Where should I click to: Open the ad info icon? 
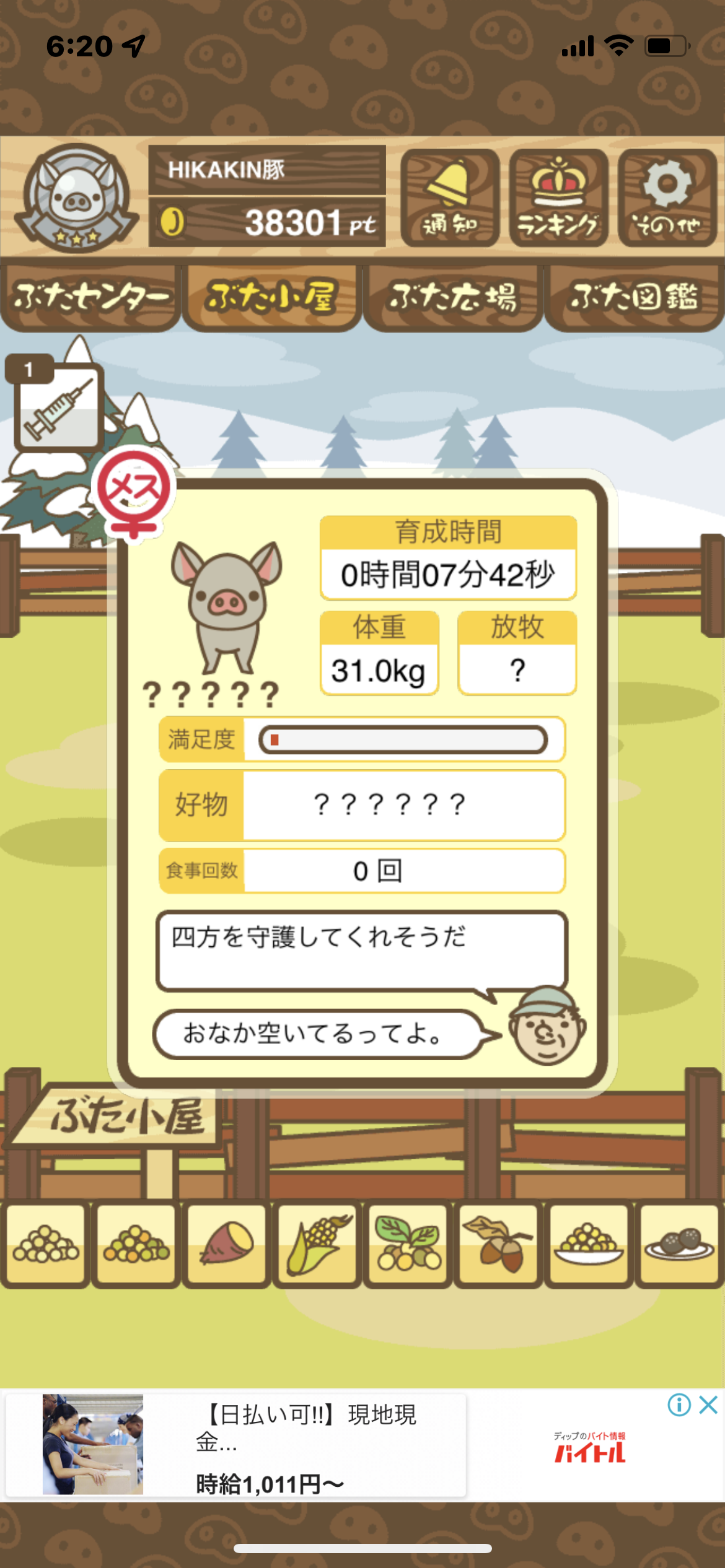tap(679, 1405)
